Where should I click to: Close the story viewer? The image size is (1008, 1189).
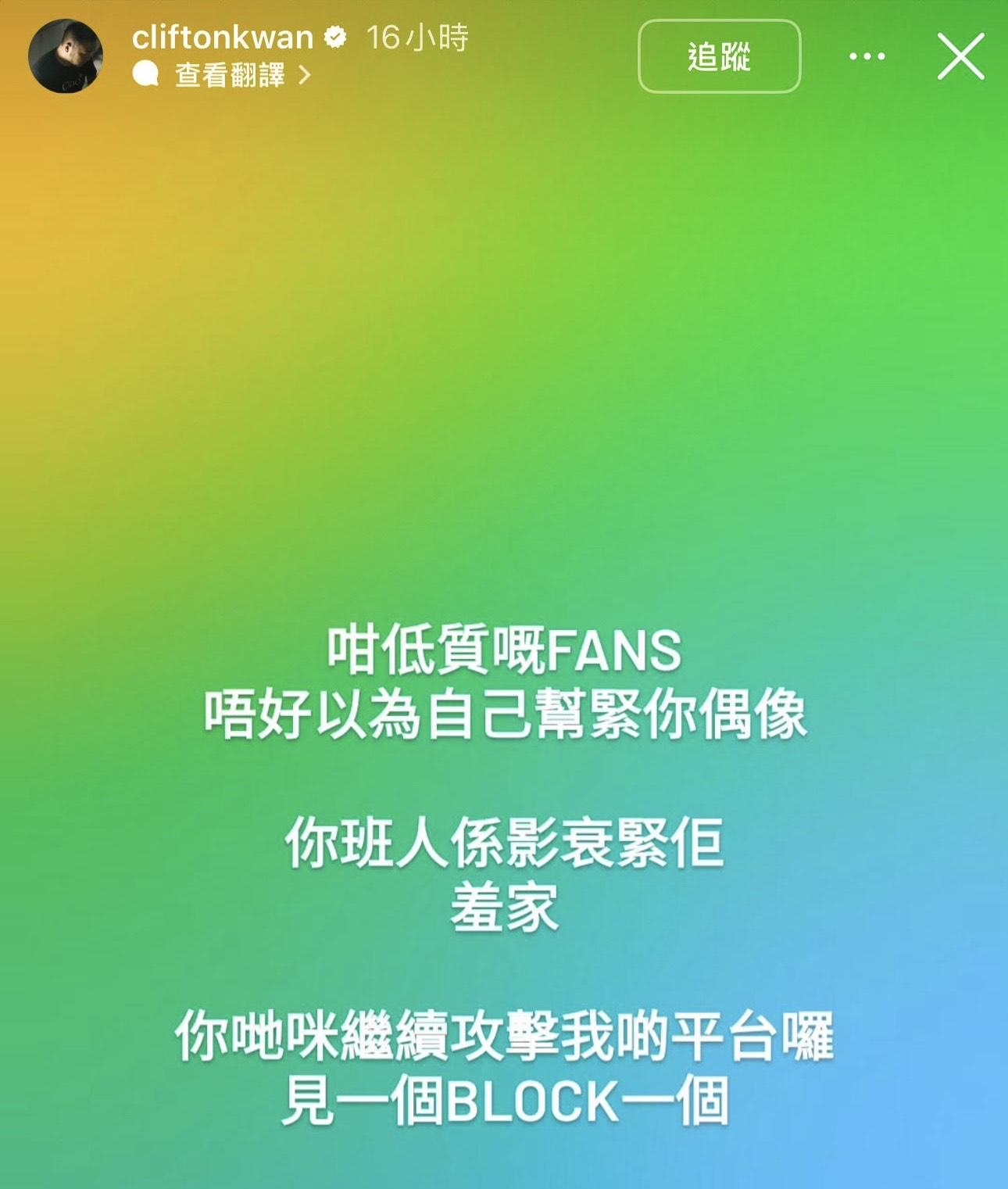[960, 56]
